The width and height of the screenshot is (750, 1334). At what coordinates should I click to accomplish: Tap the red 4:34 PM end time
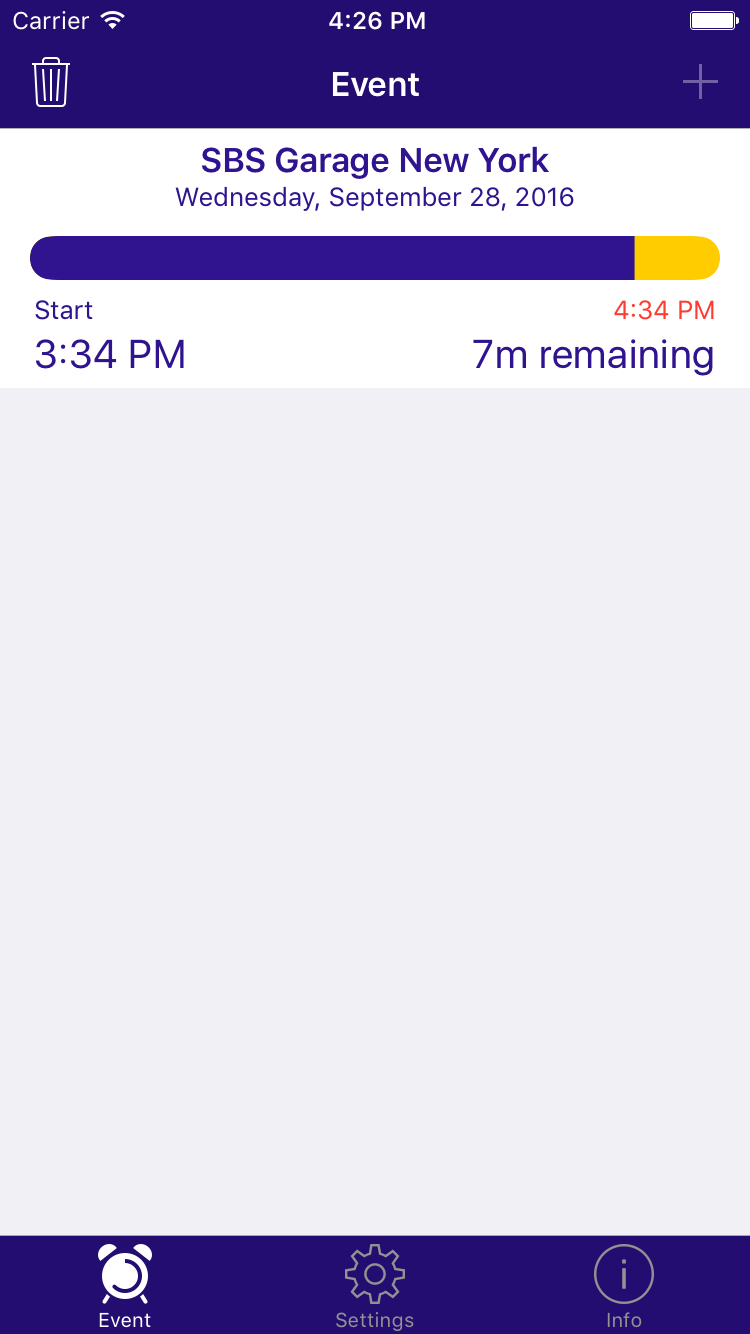(x=664, y=310)
